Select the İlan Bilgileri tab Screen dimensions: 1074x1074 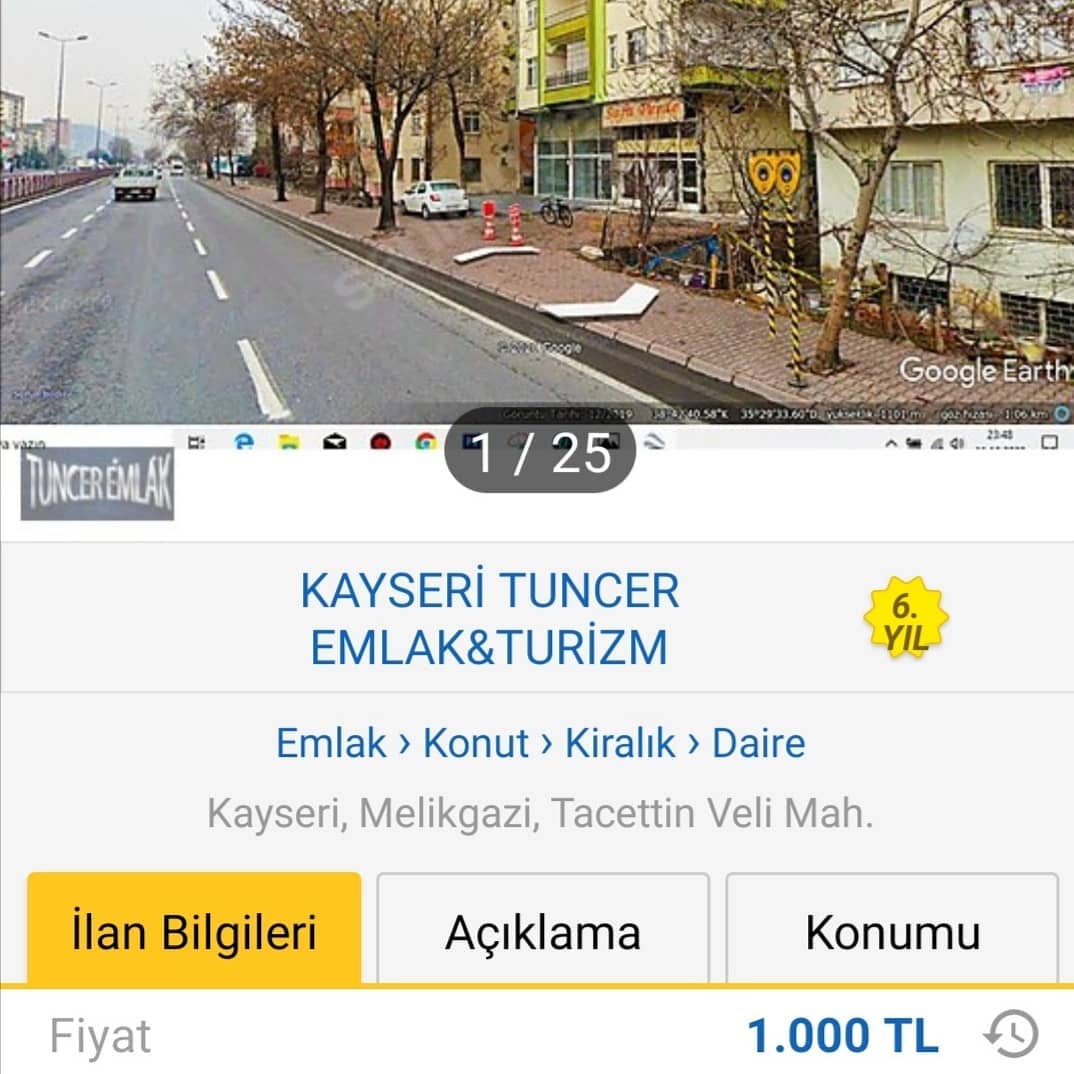[x=195, y=929]
